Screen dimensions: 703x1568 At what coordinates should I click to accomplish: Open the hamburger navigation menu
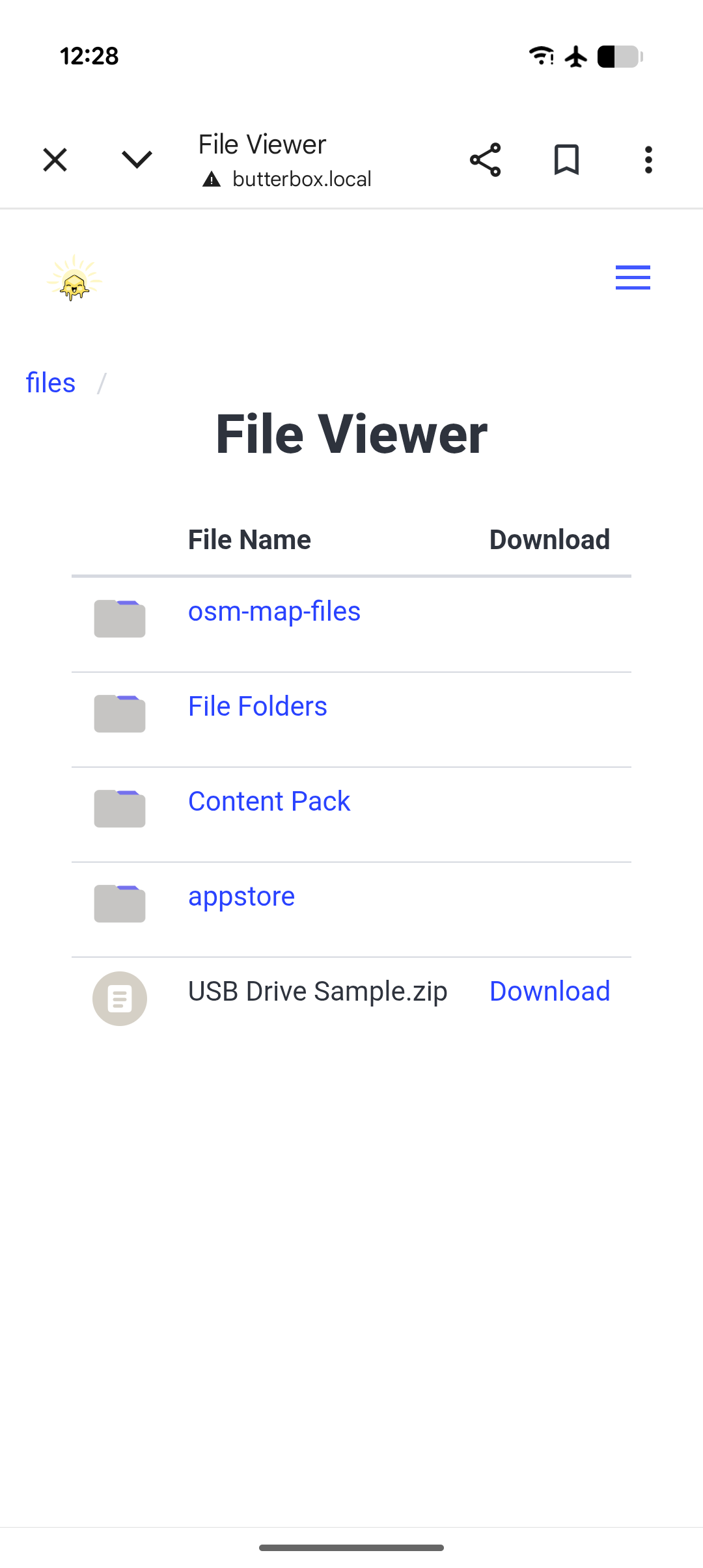coord(633,278)
